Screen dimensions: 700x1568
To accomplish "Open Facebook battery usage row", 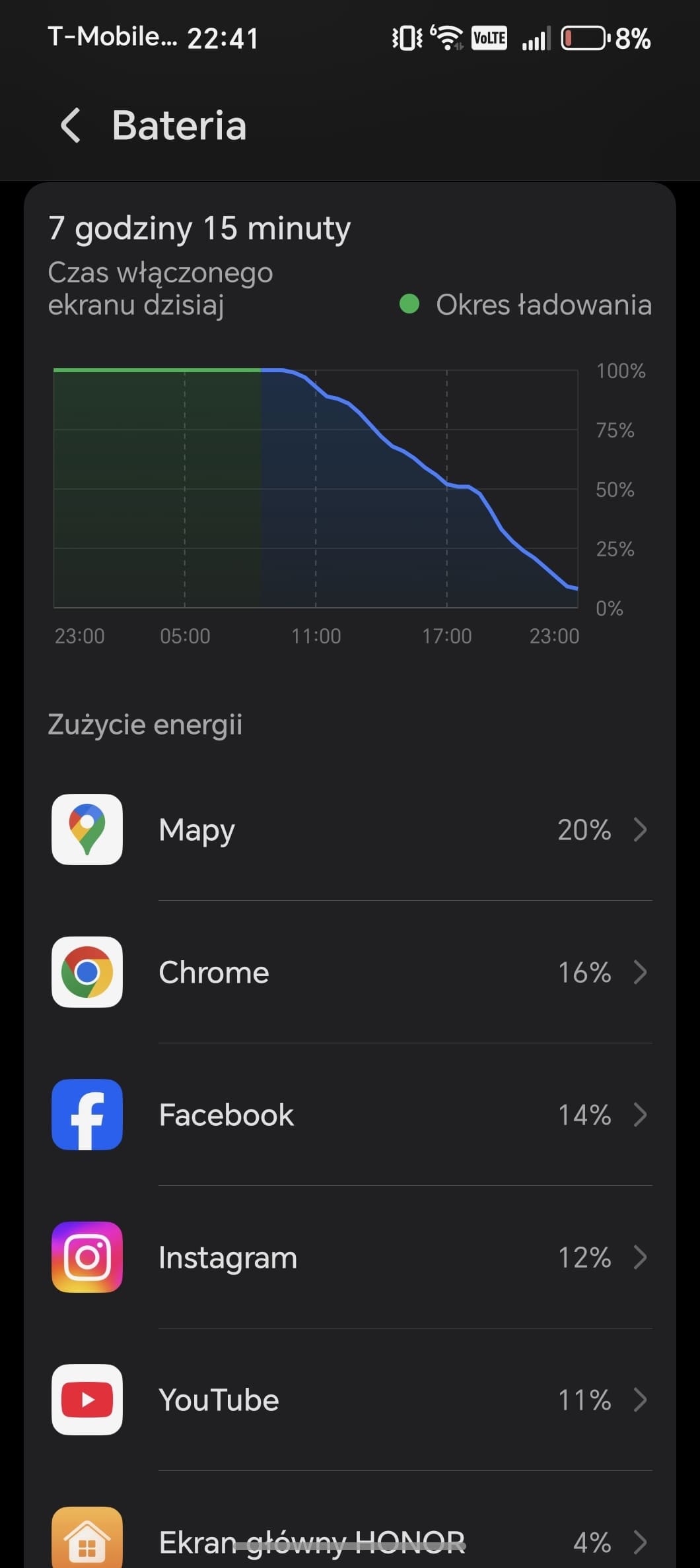I will [x=350, y=1115].
